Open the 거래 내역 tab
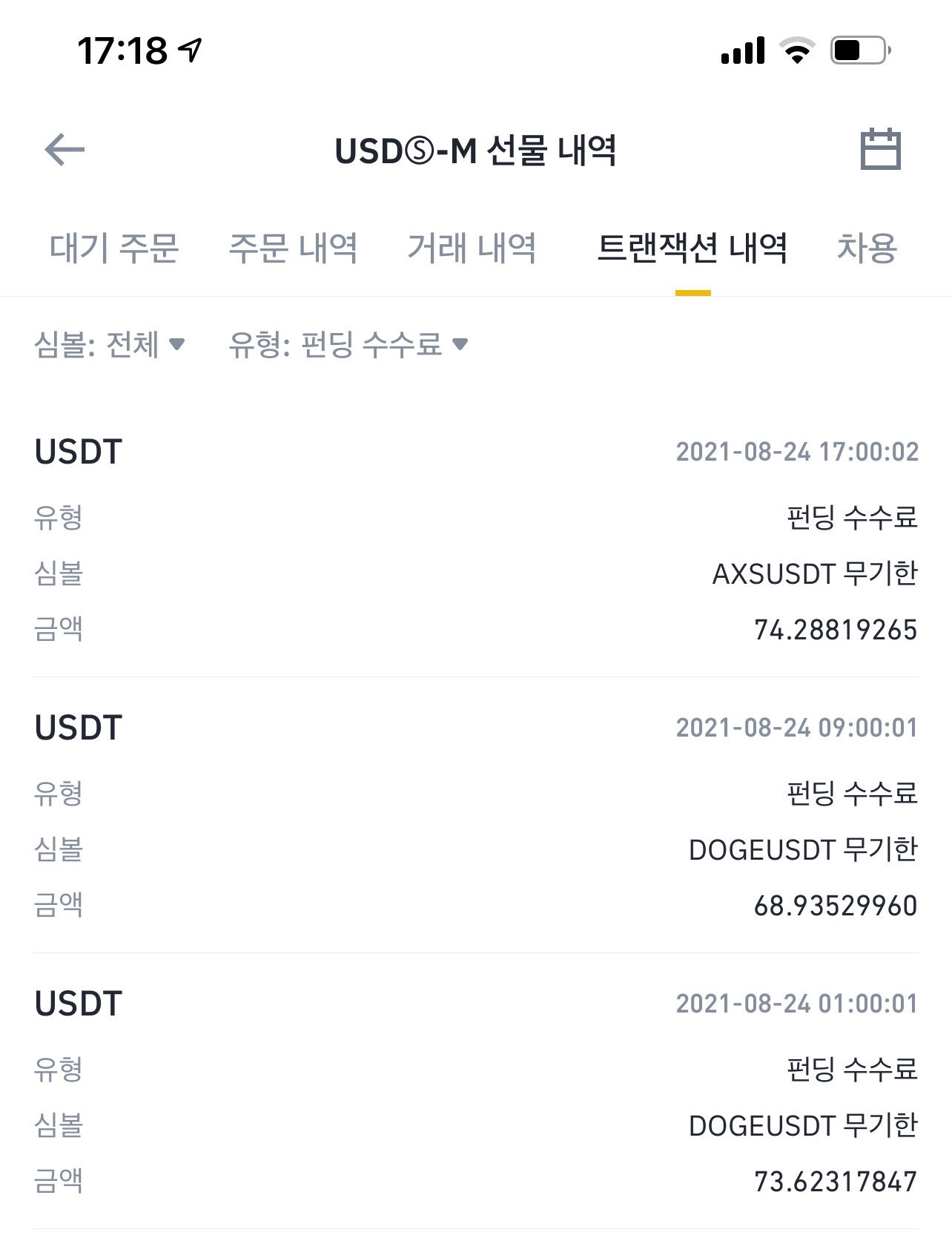 [x=472, y=248]
